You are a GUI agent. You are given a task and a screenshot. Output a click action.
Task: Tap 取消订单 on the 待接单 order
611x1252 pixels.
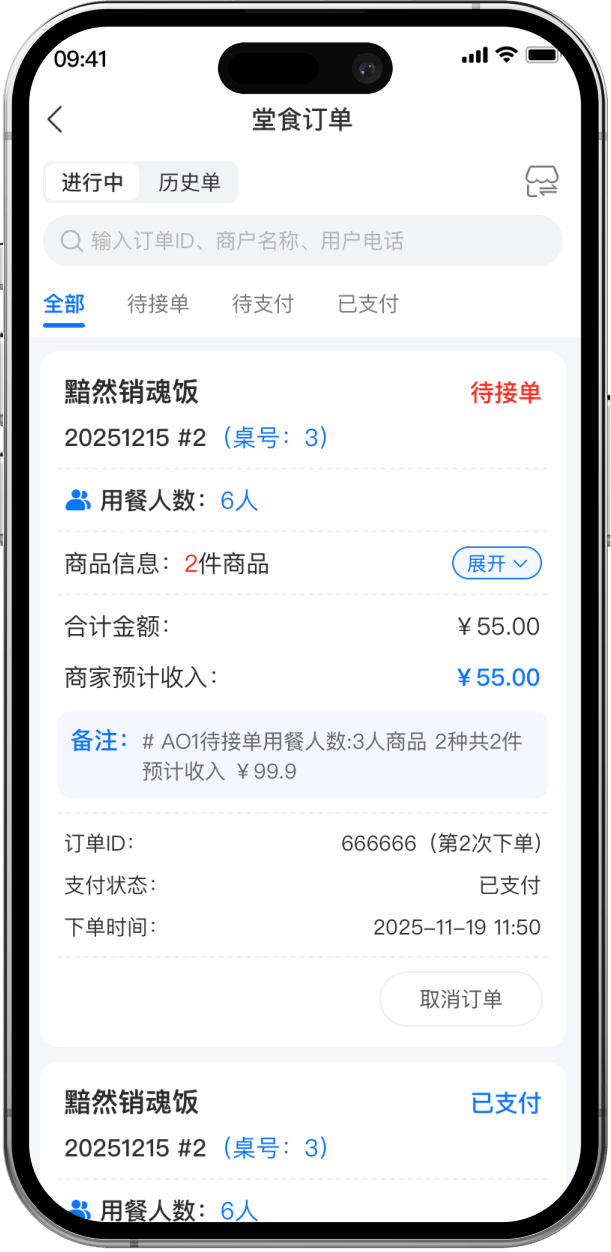tap(460, 999)
